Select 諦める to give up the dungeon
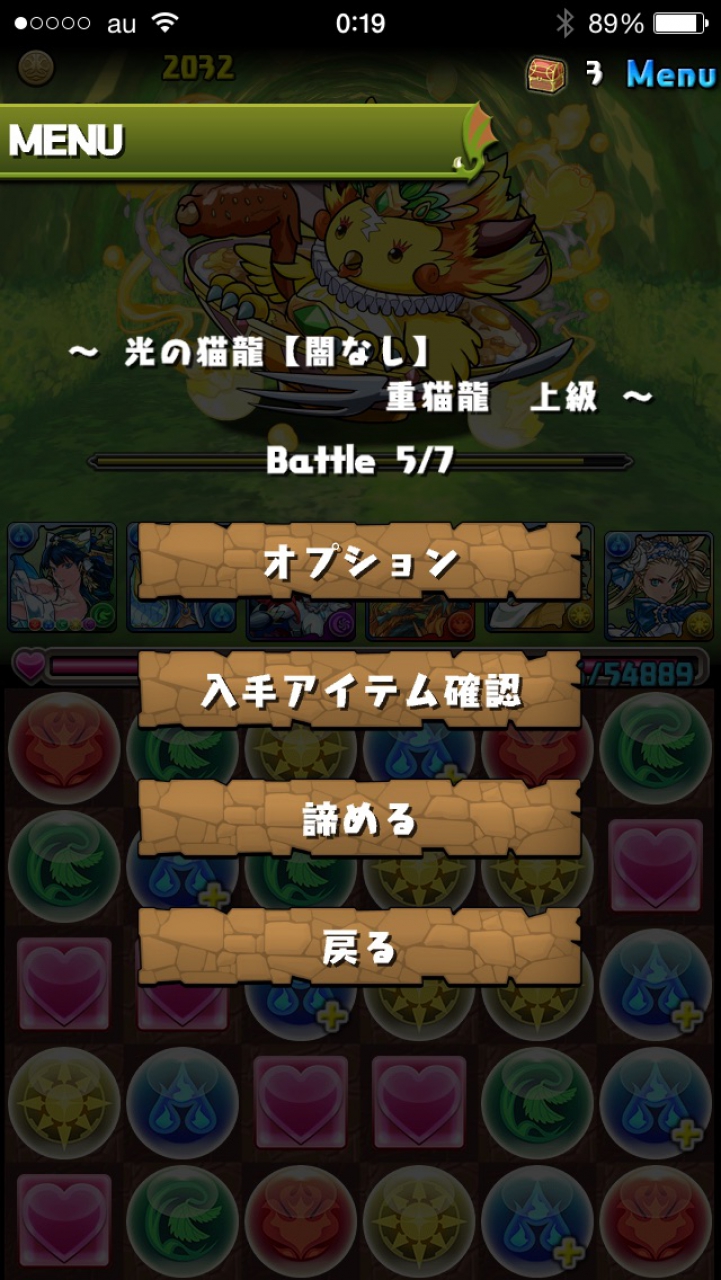The height and width of the screenshot is (1280, 721). (360, 818)
